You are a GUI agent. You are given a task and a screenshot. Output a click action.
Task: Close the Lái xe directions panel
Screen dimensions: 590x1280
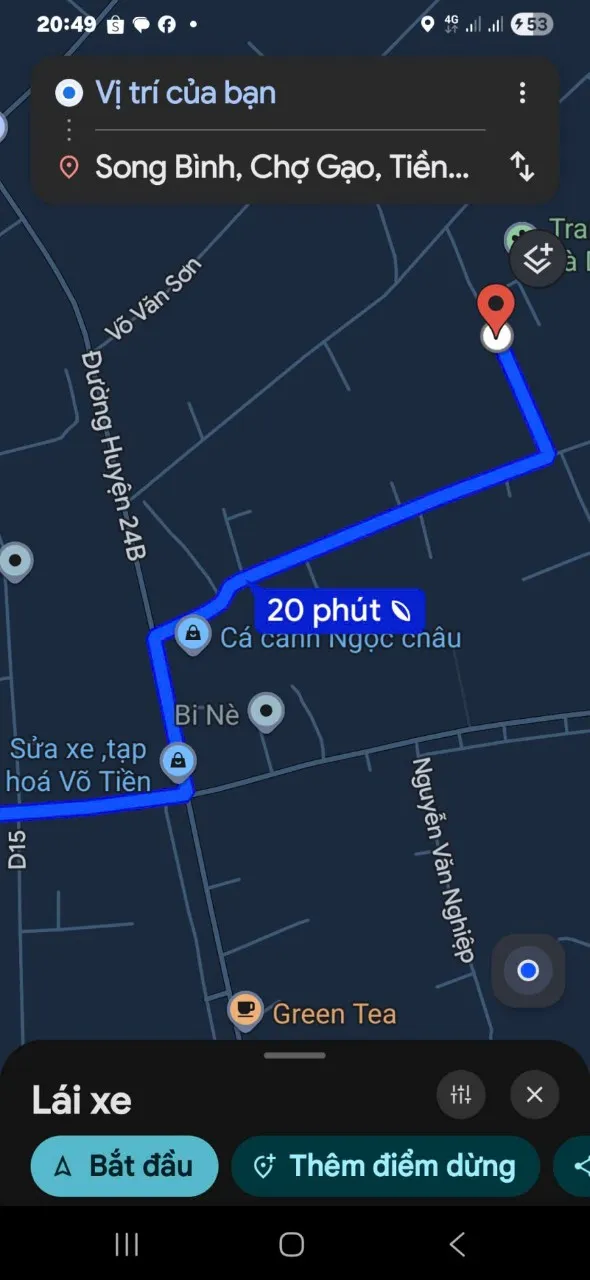point(535,1095)
